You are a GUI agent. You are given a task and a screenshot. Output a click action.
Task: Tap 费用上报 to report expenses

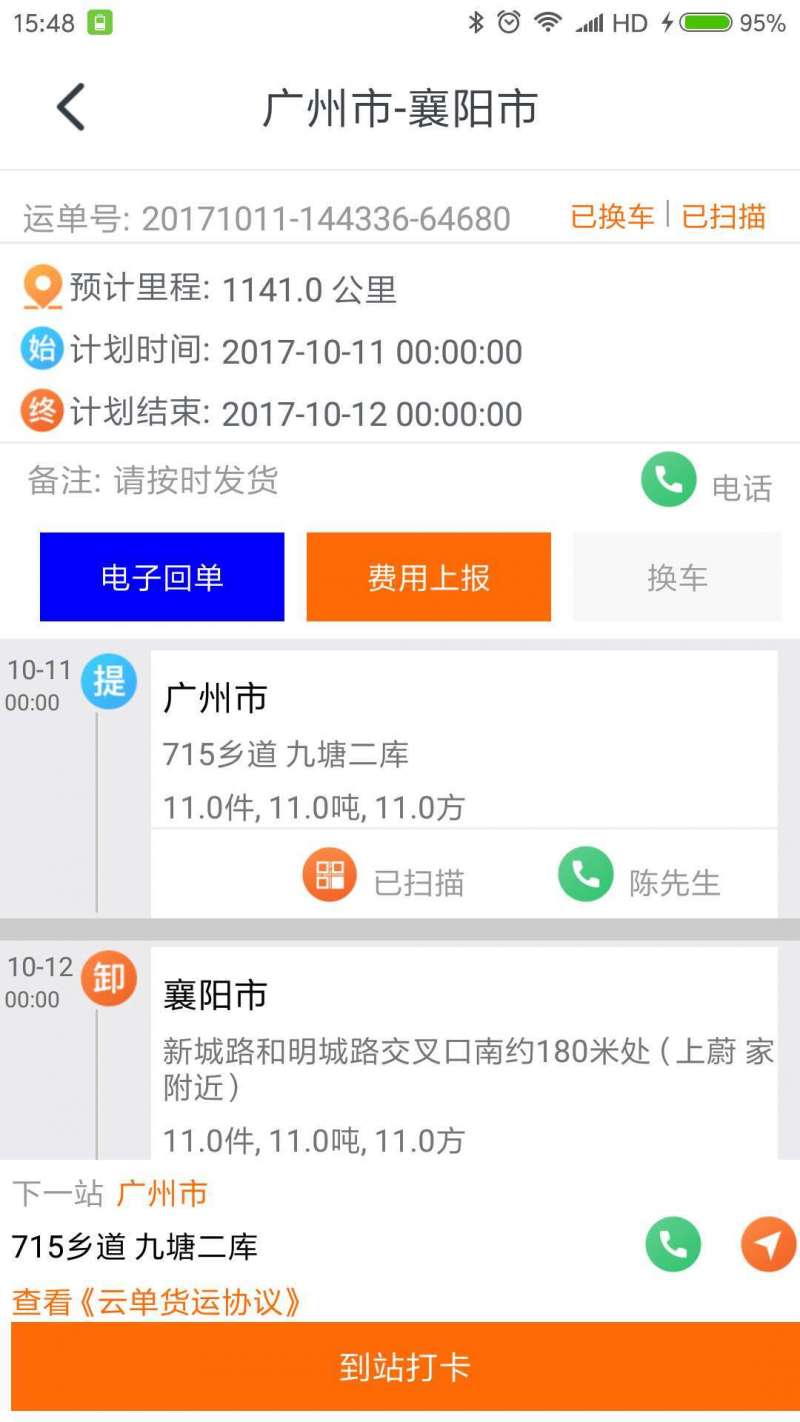pyautogui.click(x=428, y=577)
